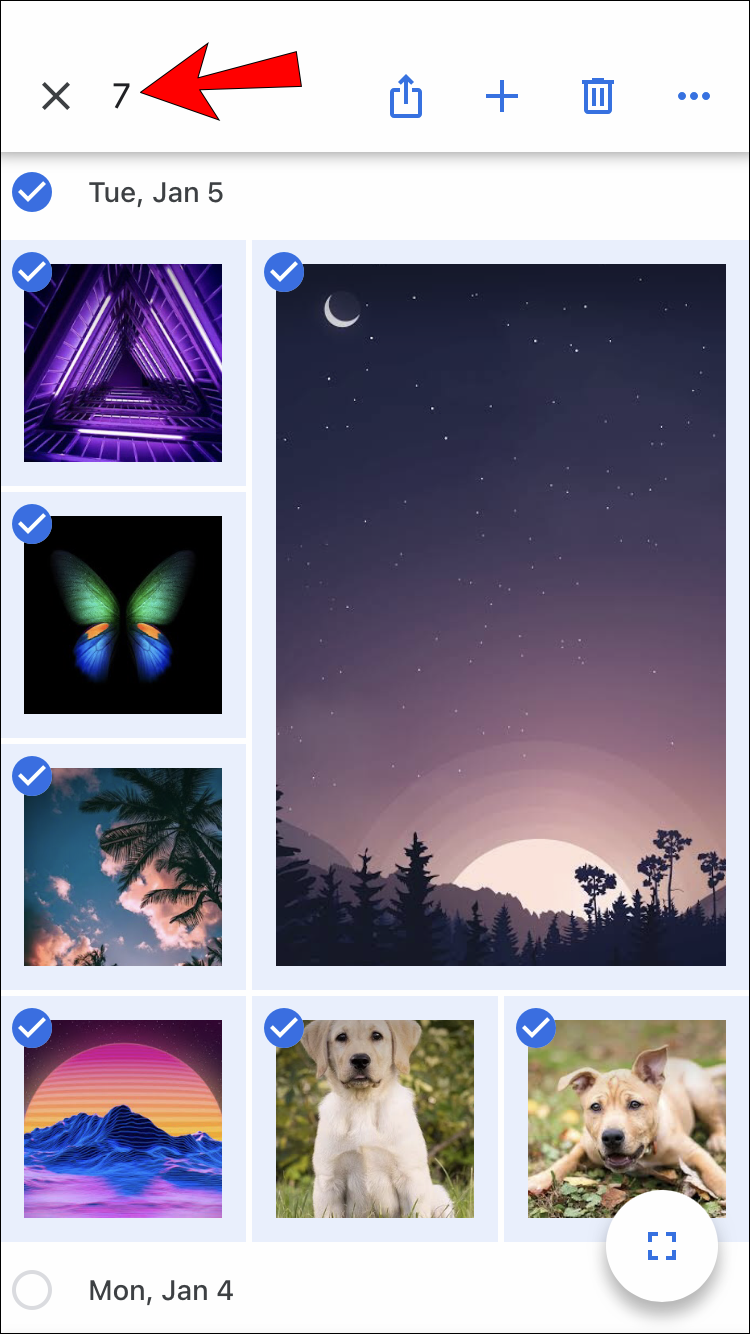Viewport: 750px width, 1334px height.
Task: Delete the selected photos with the trash icon
Action: pos(597,97)
